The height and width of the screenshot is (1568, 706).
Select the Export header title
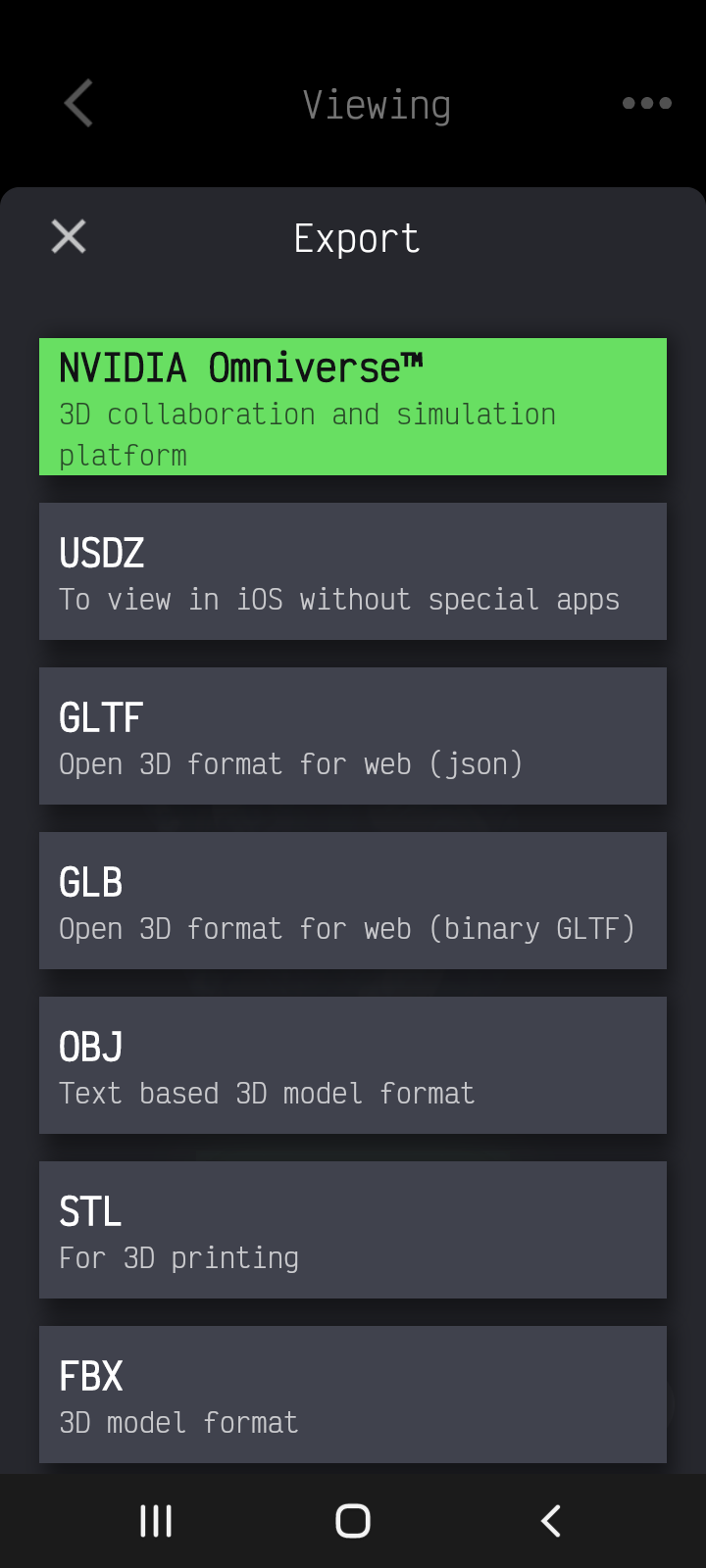click(356, 238)
